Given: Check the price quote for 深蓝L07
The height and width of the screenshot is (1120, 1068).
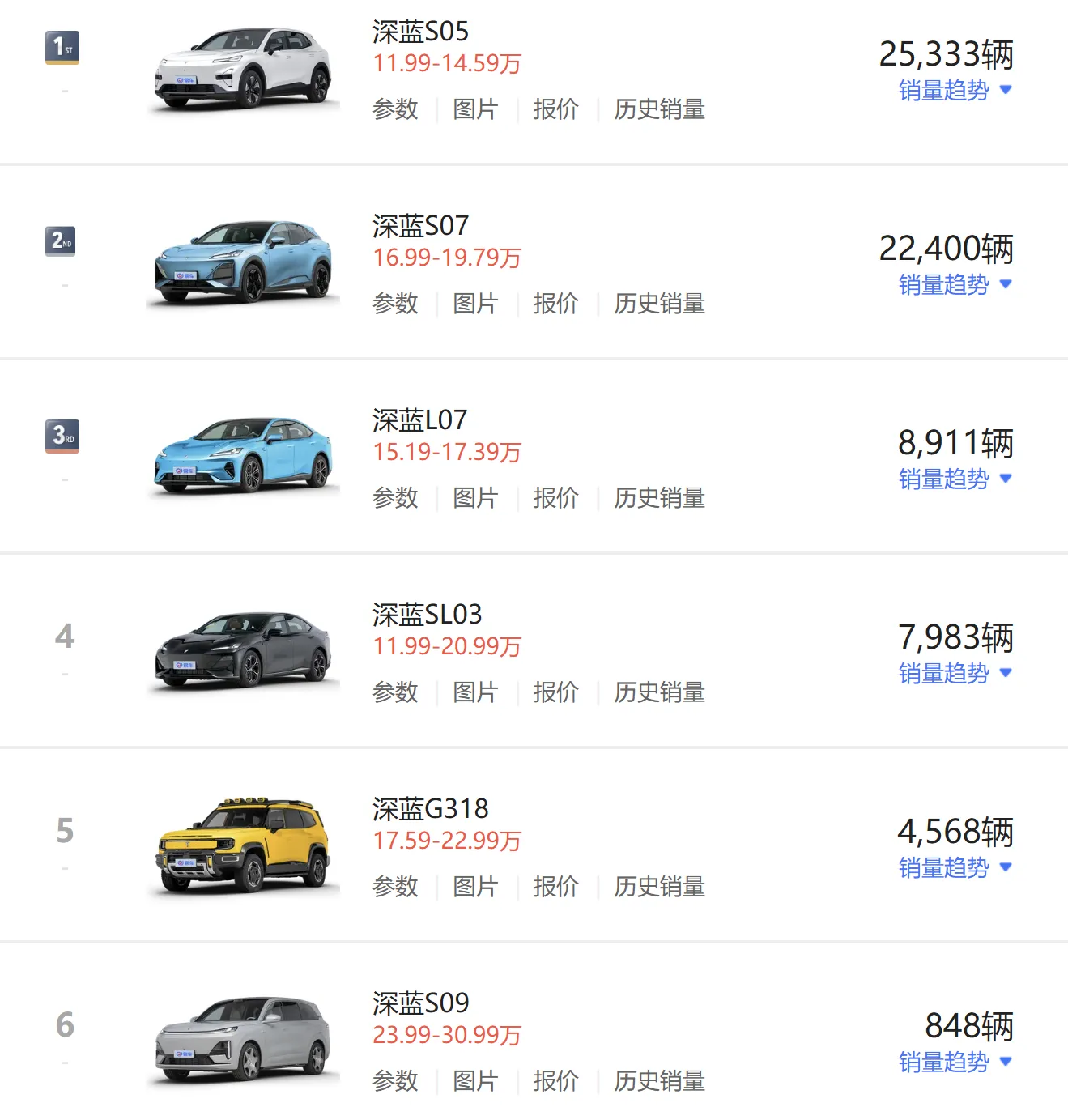Looking at the screenshot, I should [555, 498].
